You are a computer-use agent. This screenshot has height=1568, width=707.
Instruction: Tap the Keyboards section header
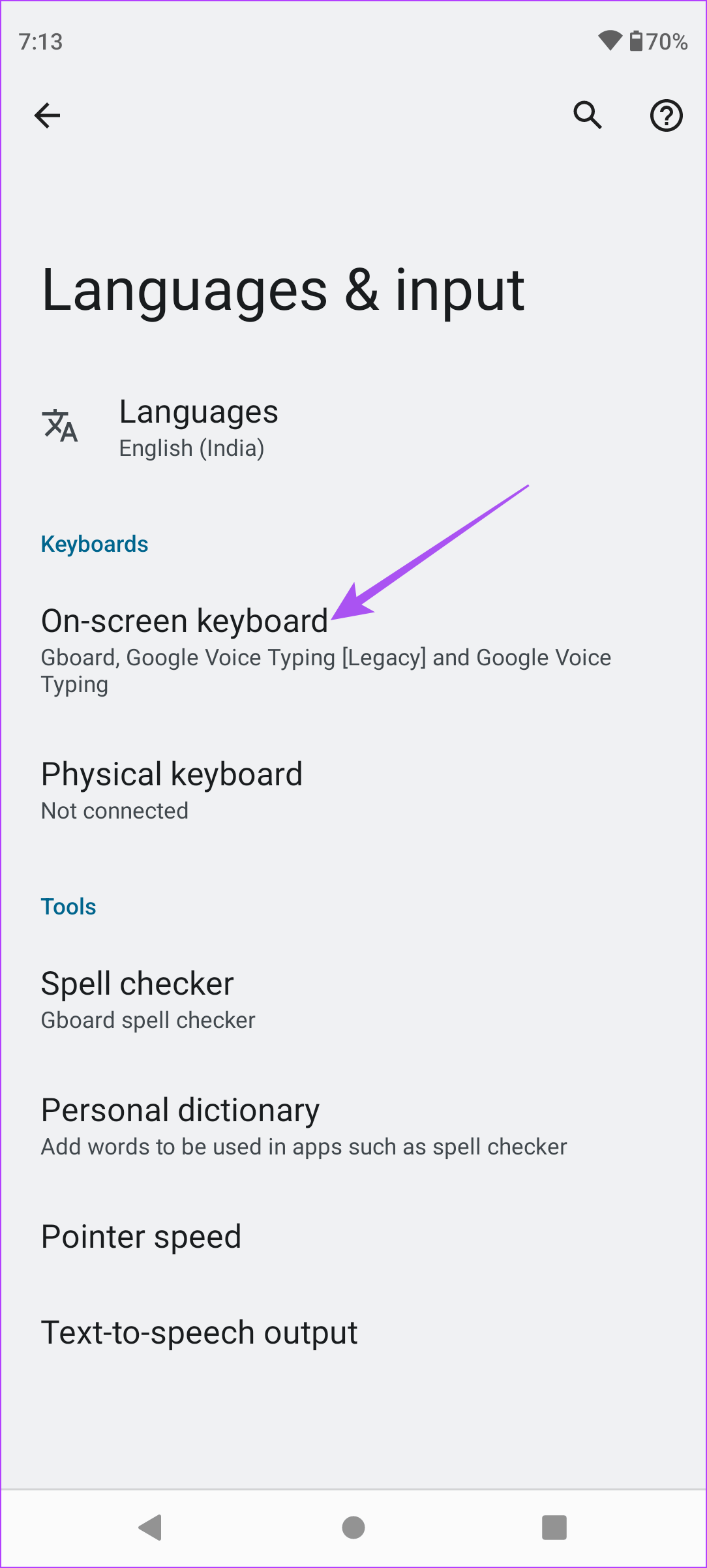coord(94,543)
